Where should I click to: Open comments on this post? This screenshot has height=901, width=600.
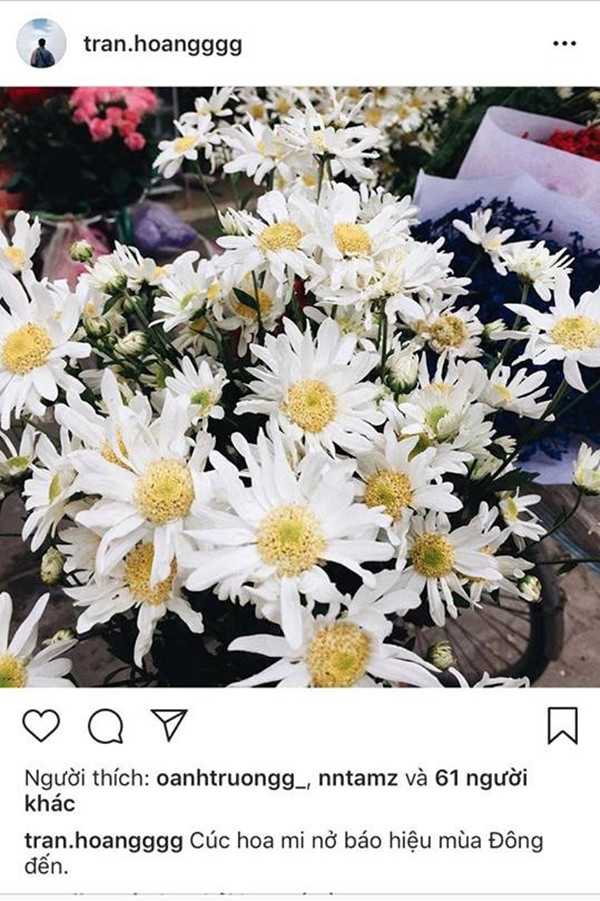pos(105,726)
